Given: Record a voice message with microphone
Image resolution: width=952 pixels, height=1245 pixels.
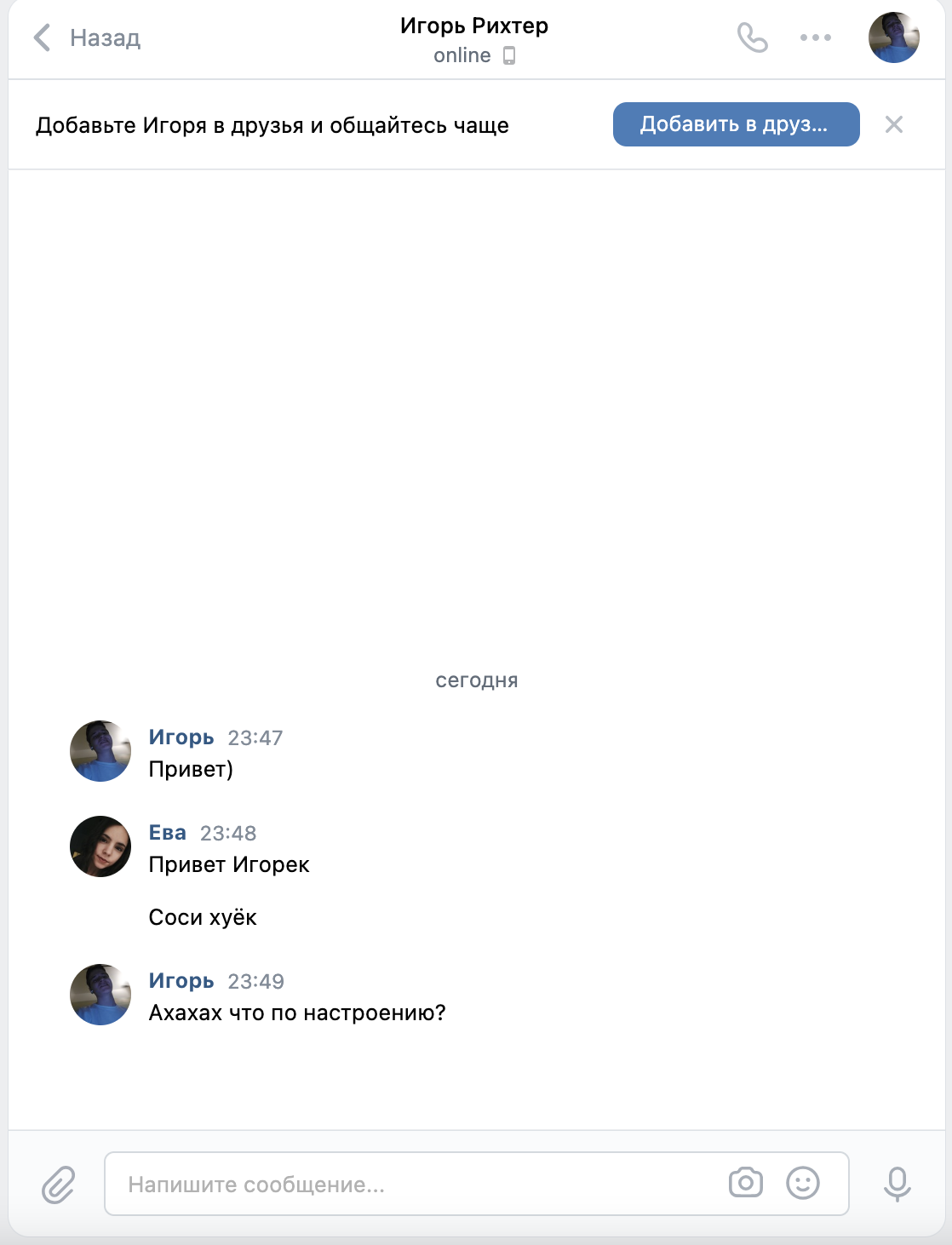Looking at the screenshot, I should [897, 1184].
